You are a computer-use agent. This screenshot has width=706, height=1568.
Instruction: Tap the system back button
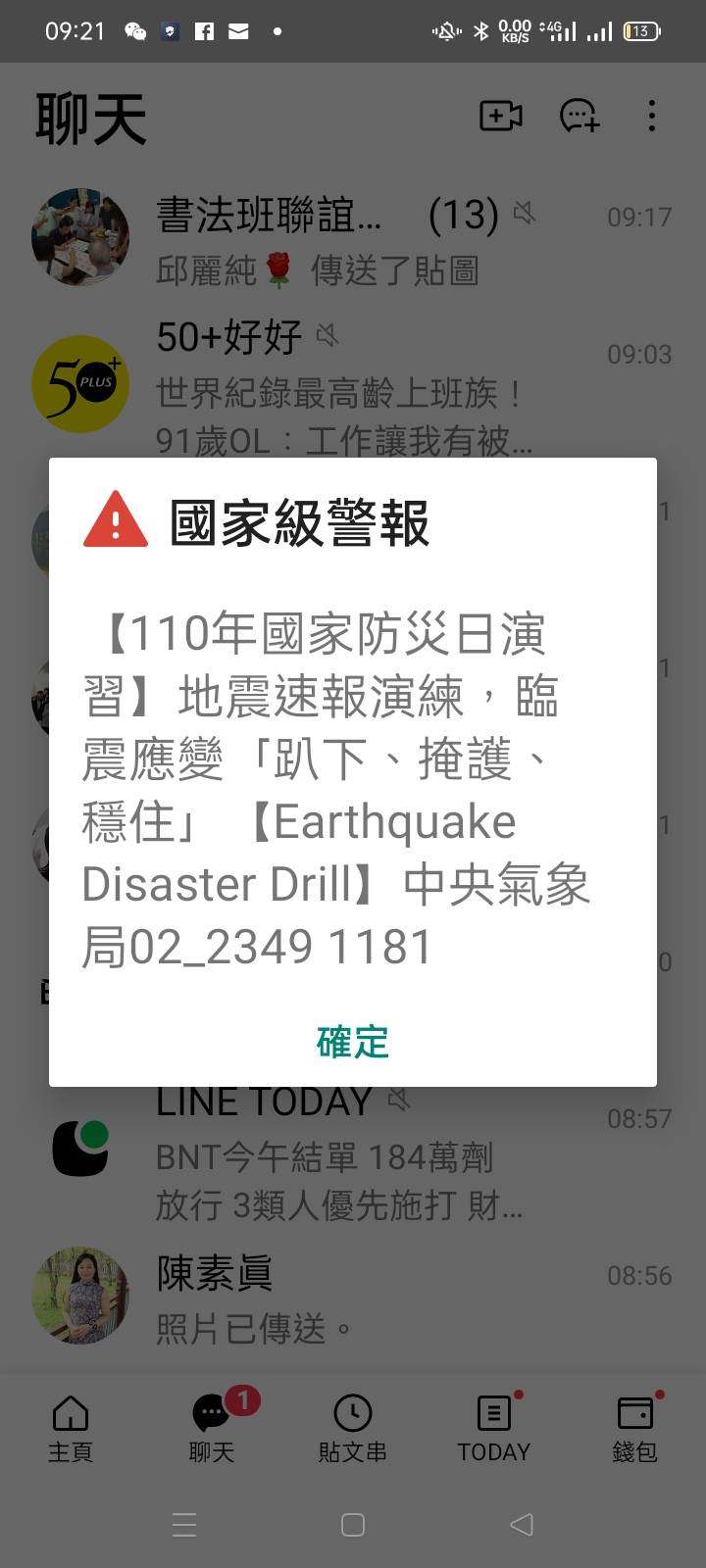(x=522, y=1525)
